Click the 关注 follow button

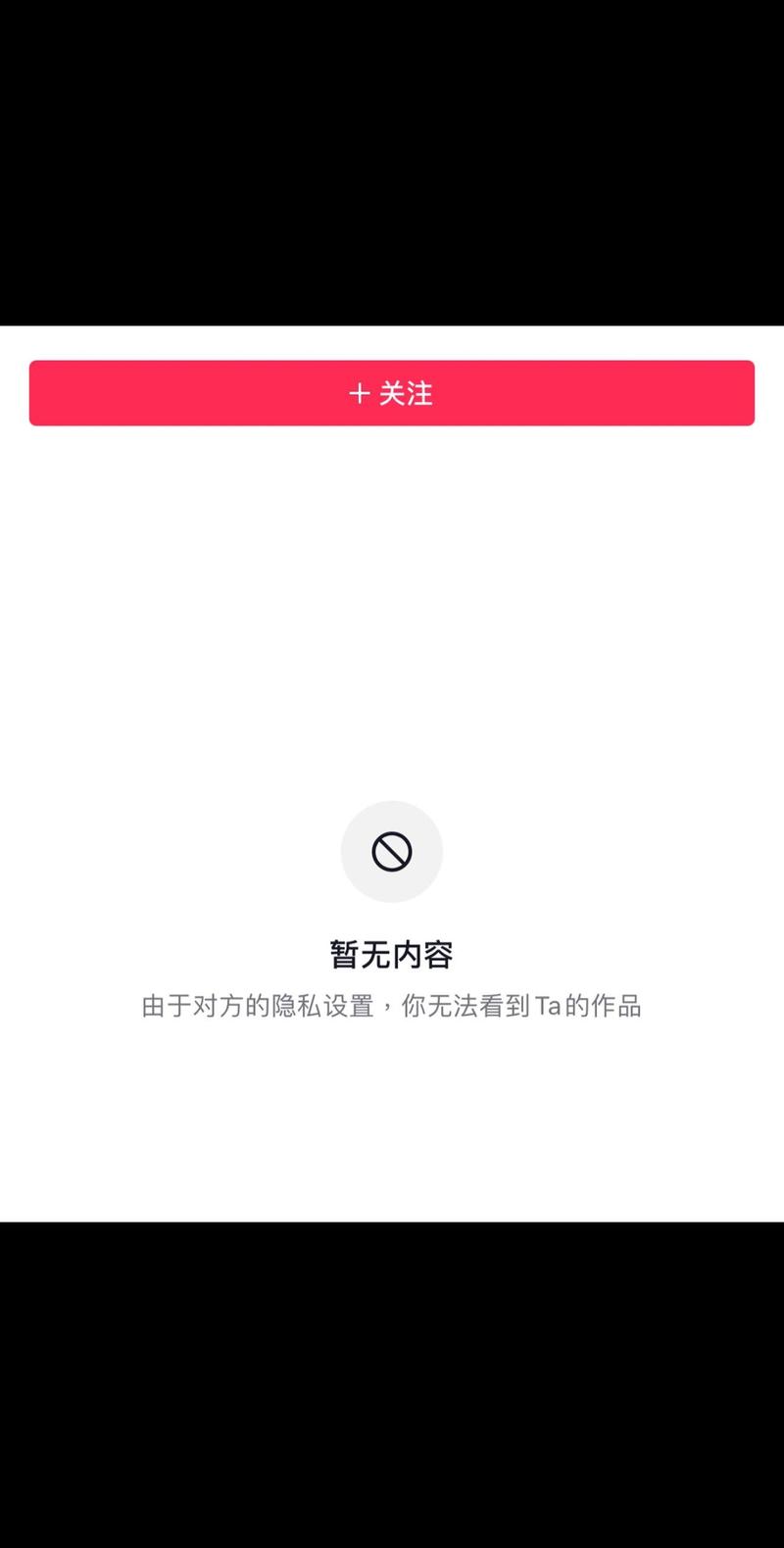pyautogui.click(x=392, y=393)
